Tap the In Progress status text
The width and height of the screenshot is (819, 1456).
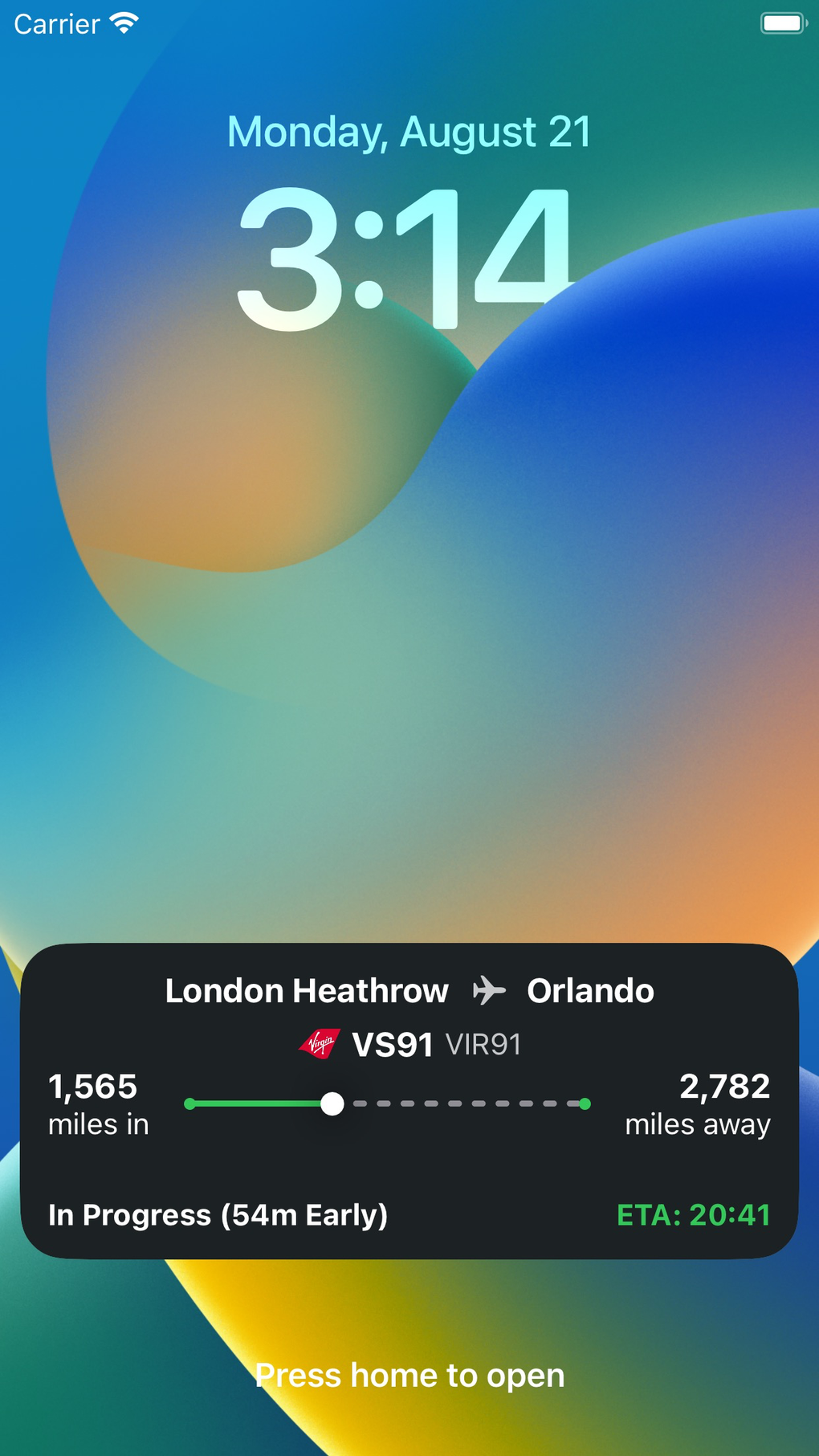218,1216
